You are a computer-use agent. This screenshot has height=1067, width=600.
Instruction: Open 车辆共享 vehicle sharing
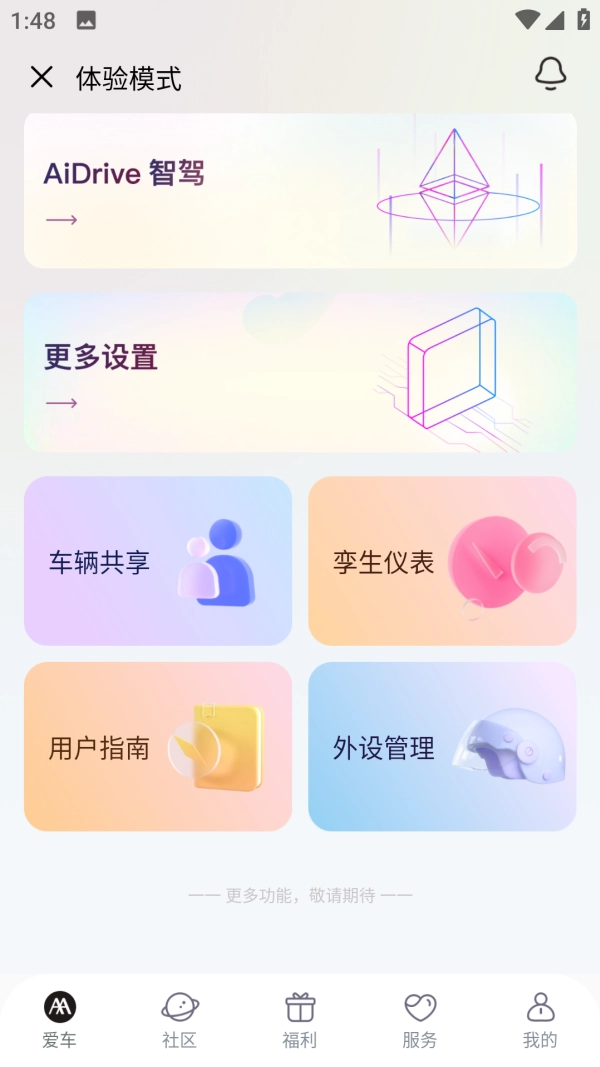[x=158, y=560]
